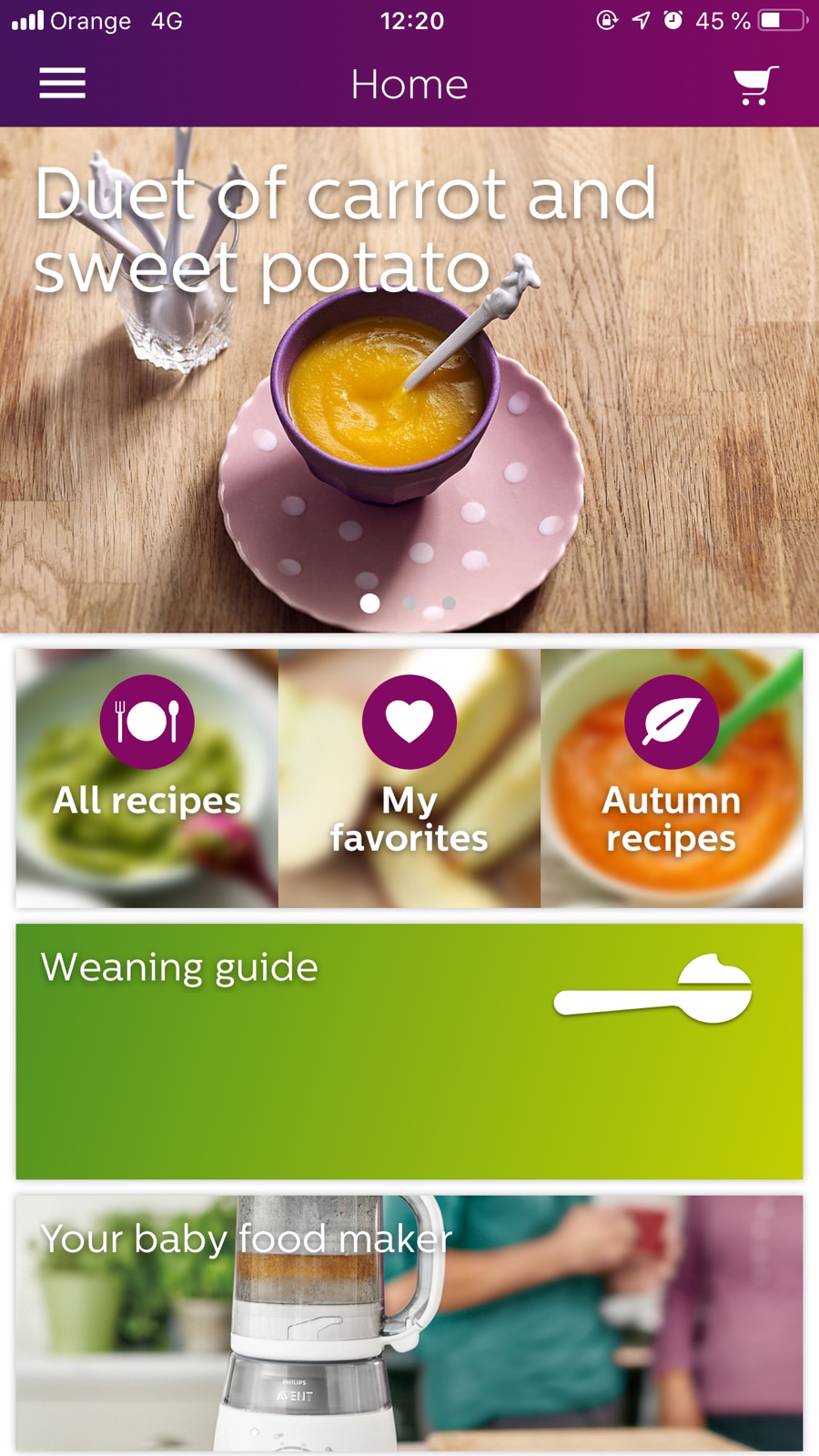
Task: Browse All recipes
Action: point(147,778)
